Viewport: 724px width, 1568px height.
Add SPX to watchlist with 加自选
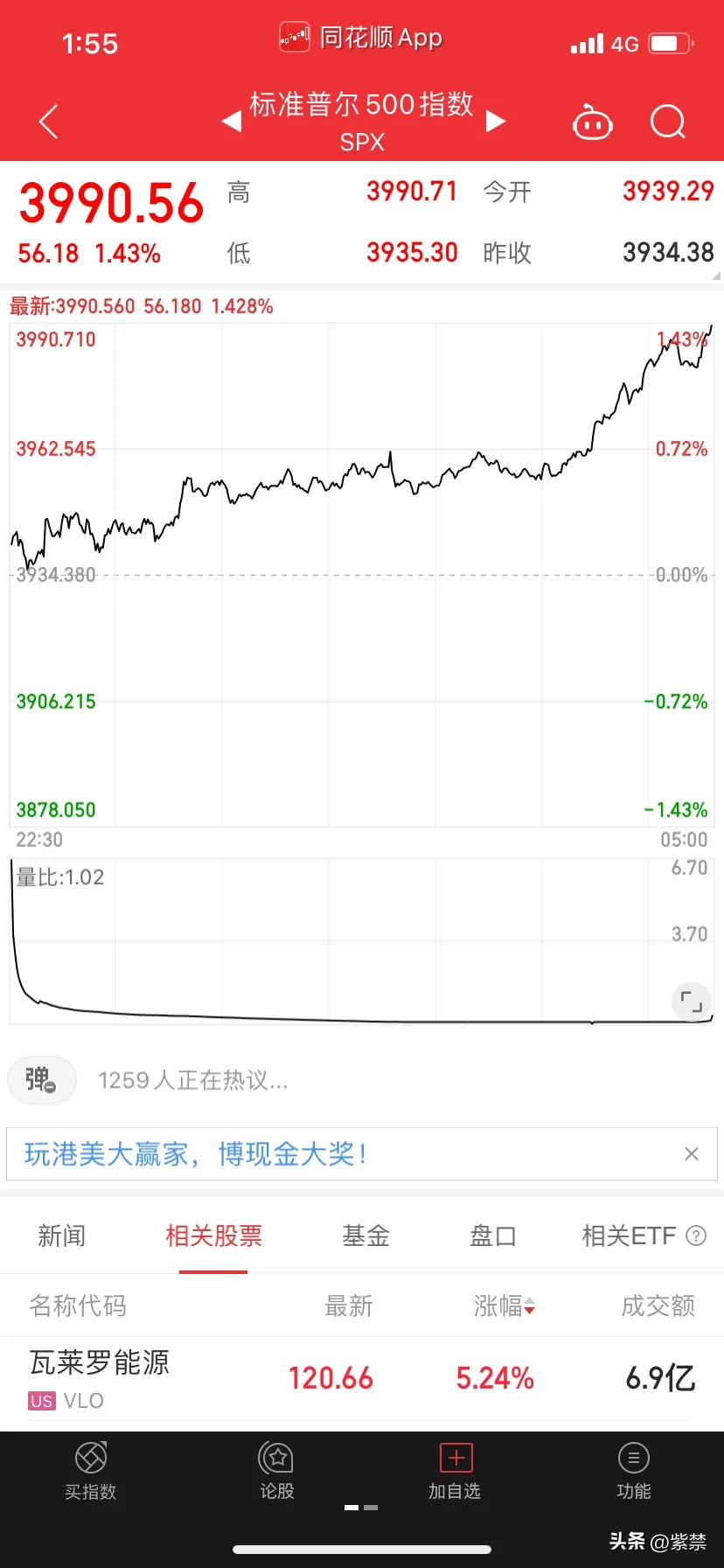455,1472
